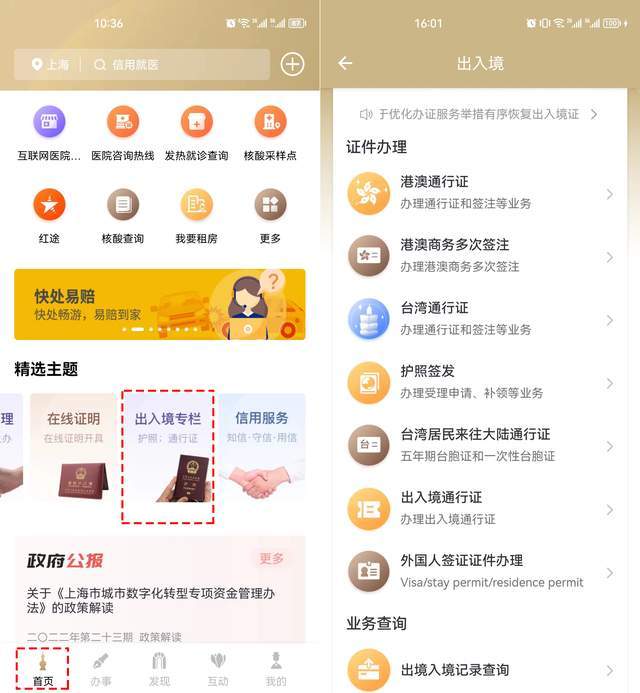
Task: Open 核酸采样点
Action: (x=270, y=133)
